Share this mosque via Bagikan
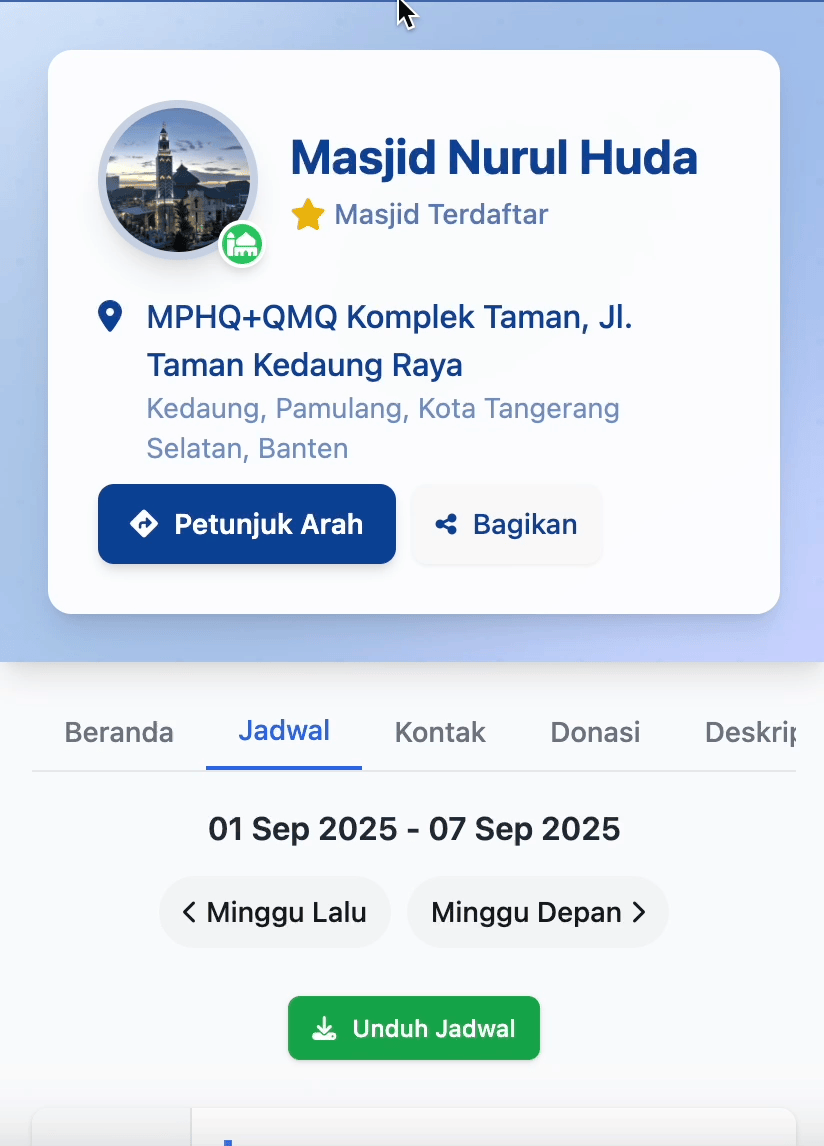 [506, 524]
